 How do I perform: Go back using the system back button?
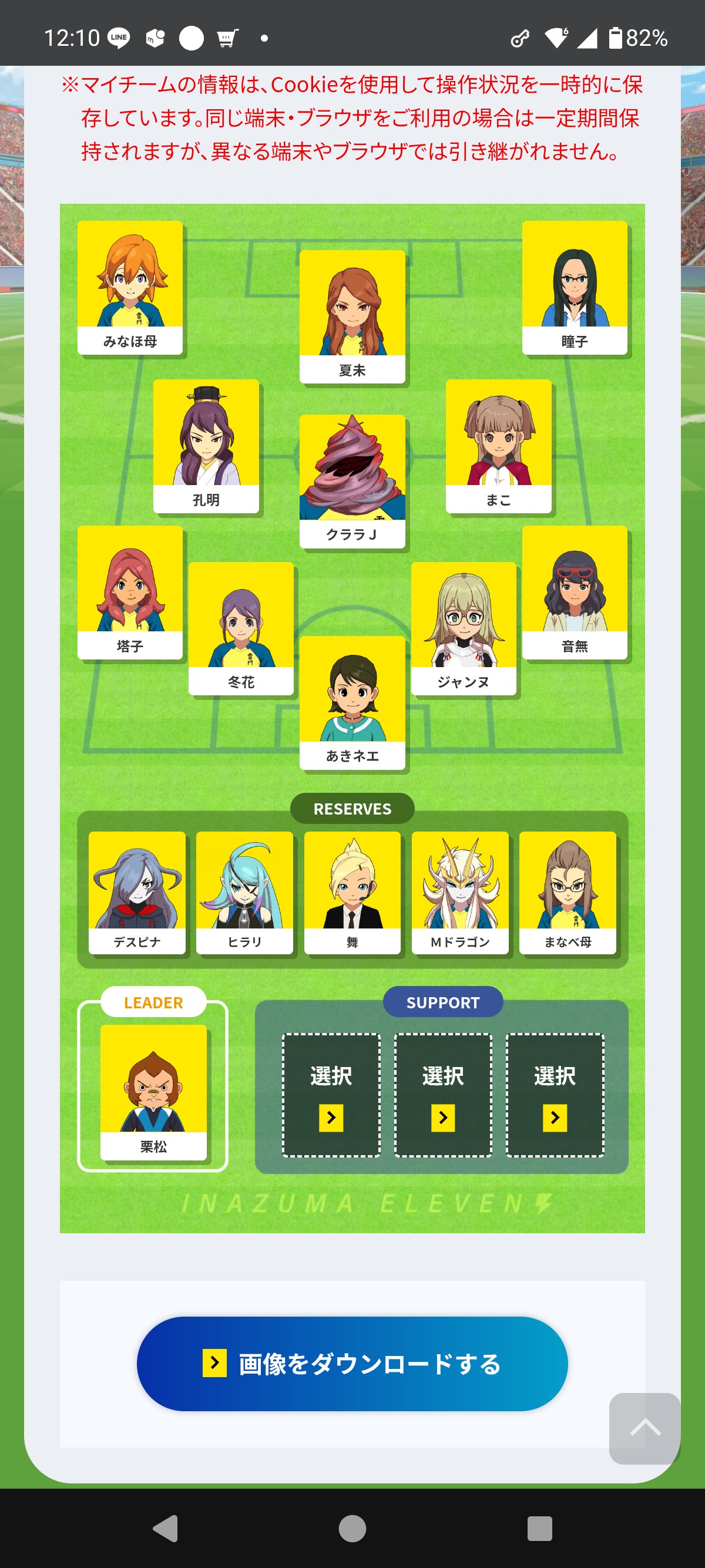[x=165, y=1528]
